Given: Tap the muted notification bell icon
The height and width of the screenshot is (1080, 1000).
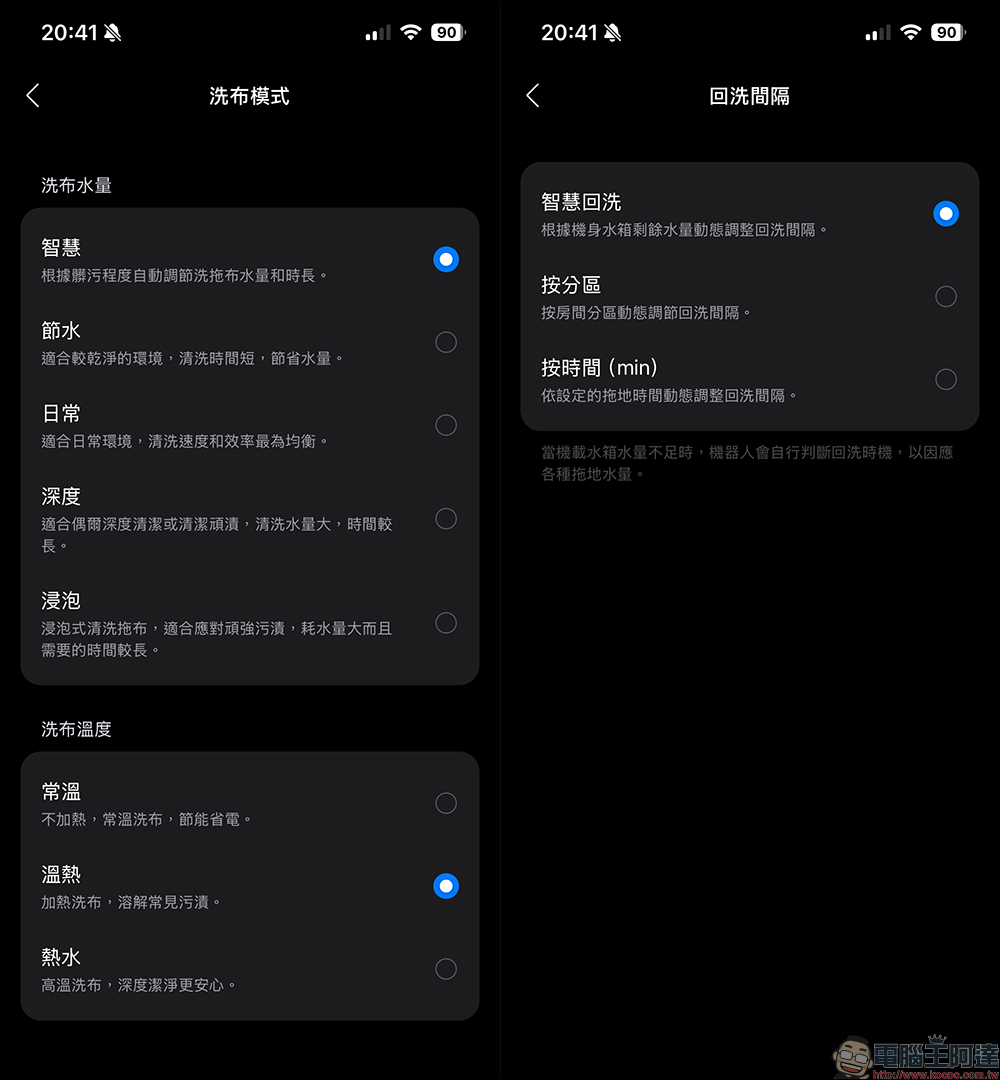Looking at the screenshot, I should (112, 31).
